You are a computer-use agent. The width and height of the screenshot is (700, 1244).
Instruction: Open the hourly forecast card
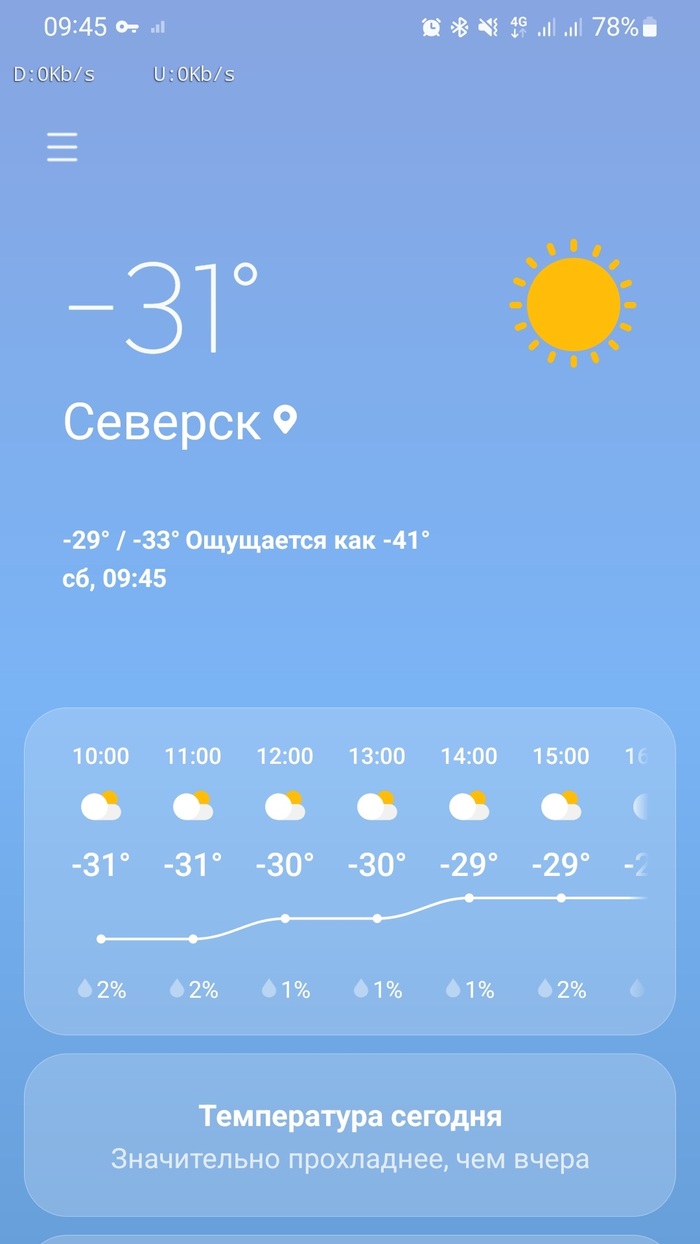(x=349, y=870)
